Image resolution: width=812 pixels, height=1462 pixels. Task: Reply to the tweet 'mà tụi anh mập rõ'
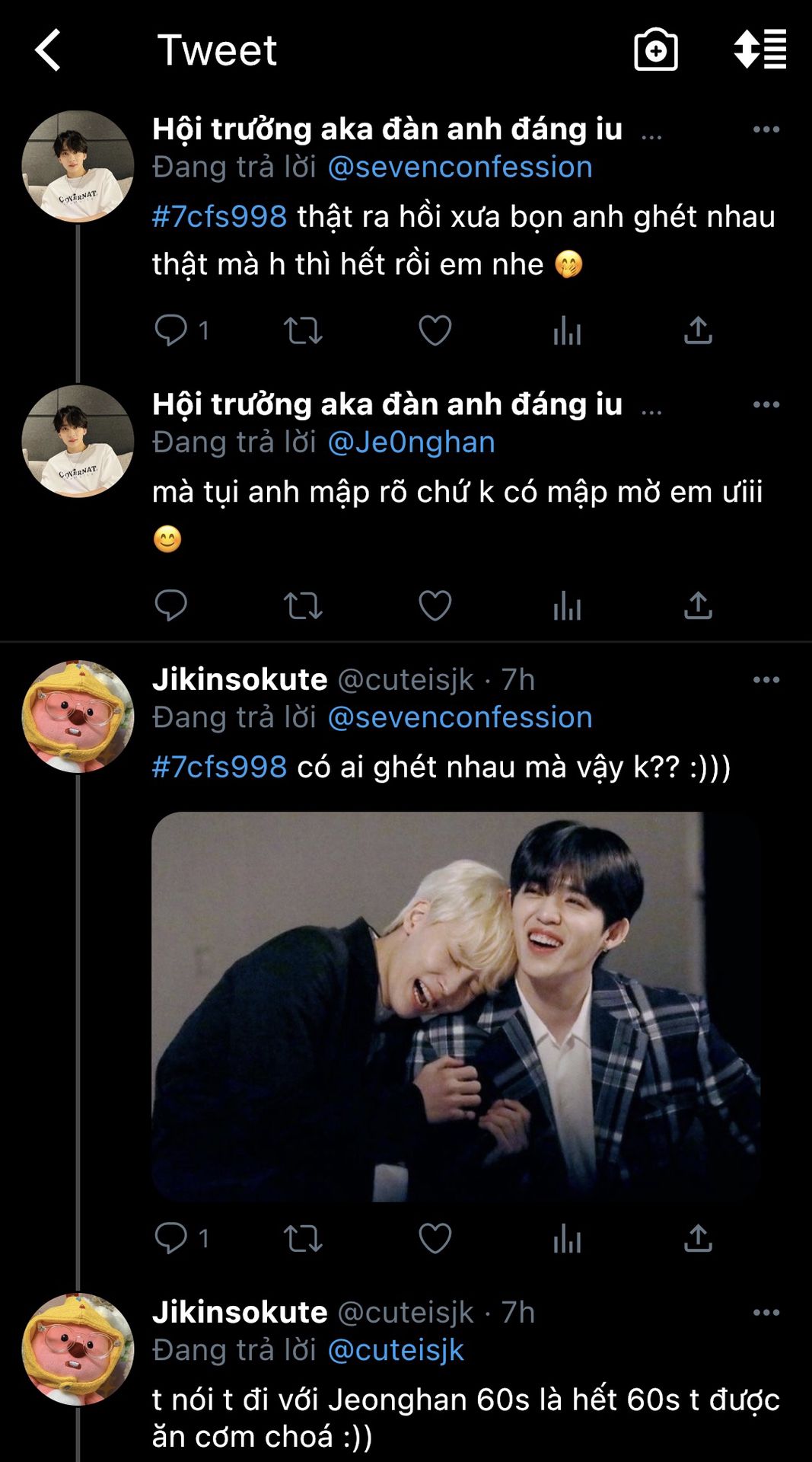point(170,606)
